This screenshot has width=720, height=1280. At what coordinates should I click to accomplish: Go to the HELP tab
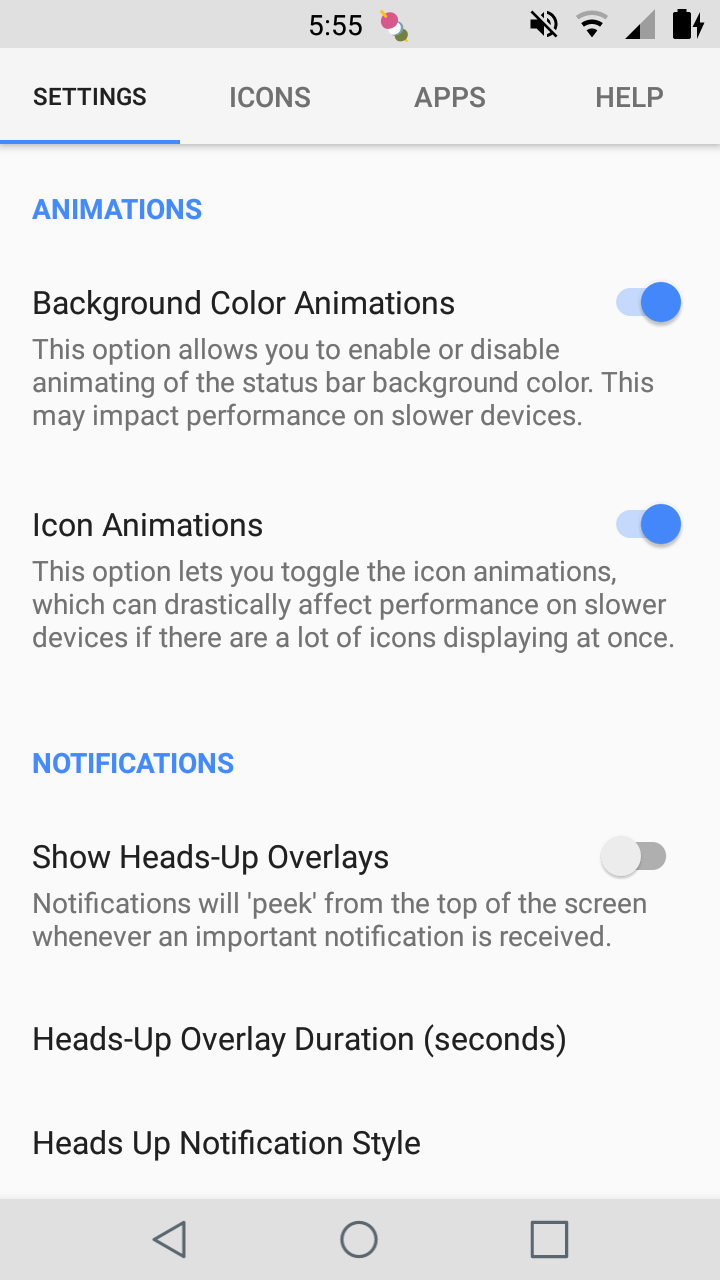629,96
